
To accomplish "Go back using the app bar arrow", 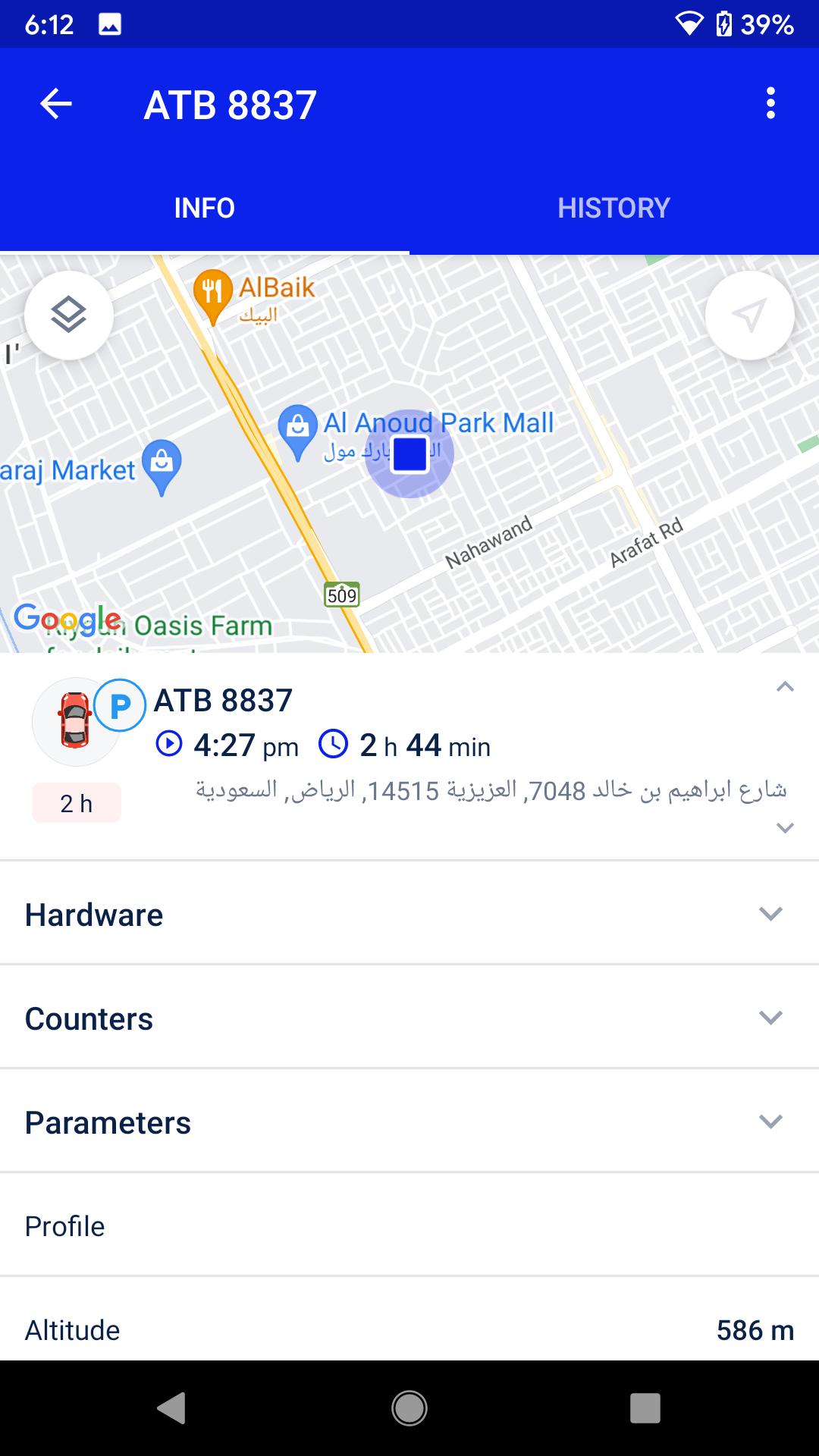I will [x=56, y=104].
